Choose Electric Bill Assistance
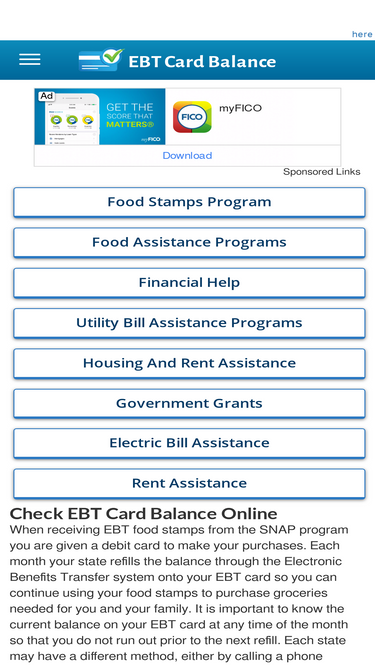 [189, 443]
